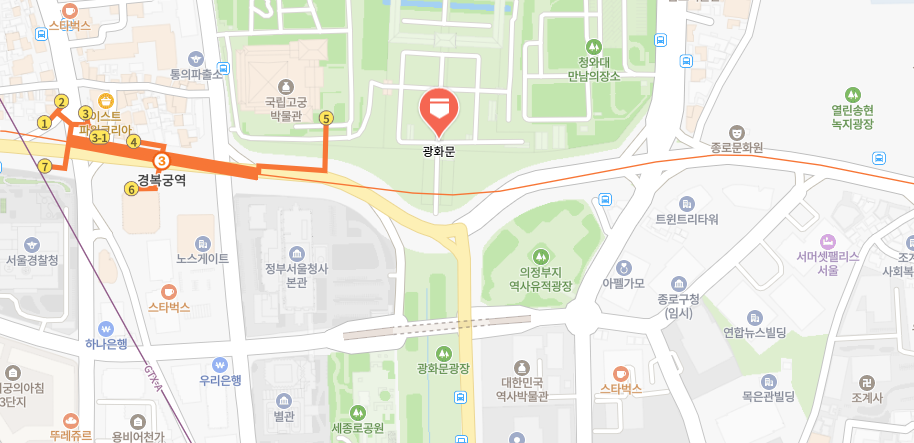Select the 노스게이트 building marker
Image resolution: width=914 pixels, height=443 pixels.
point(203,243)
